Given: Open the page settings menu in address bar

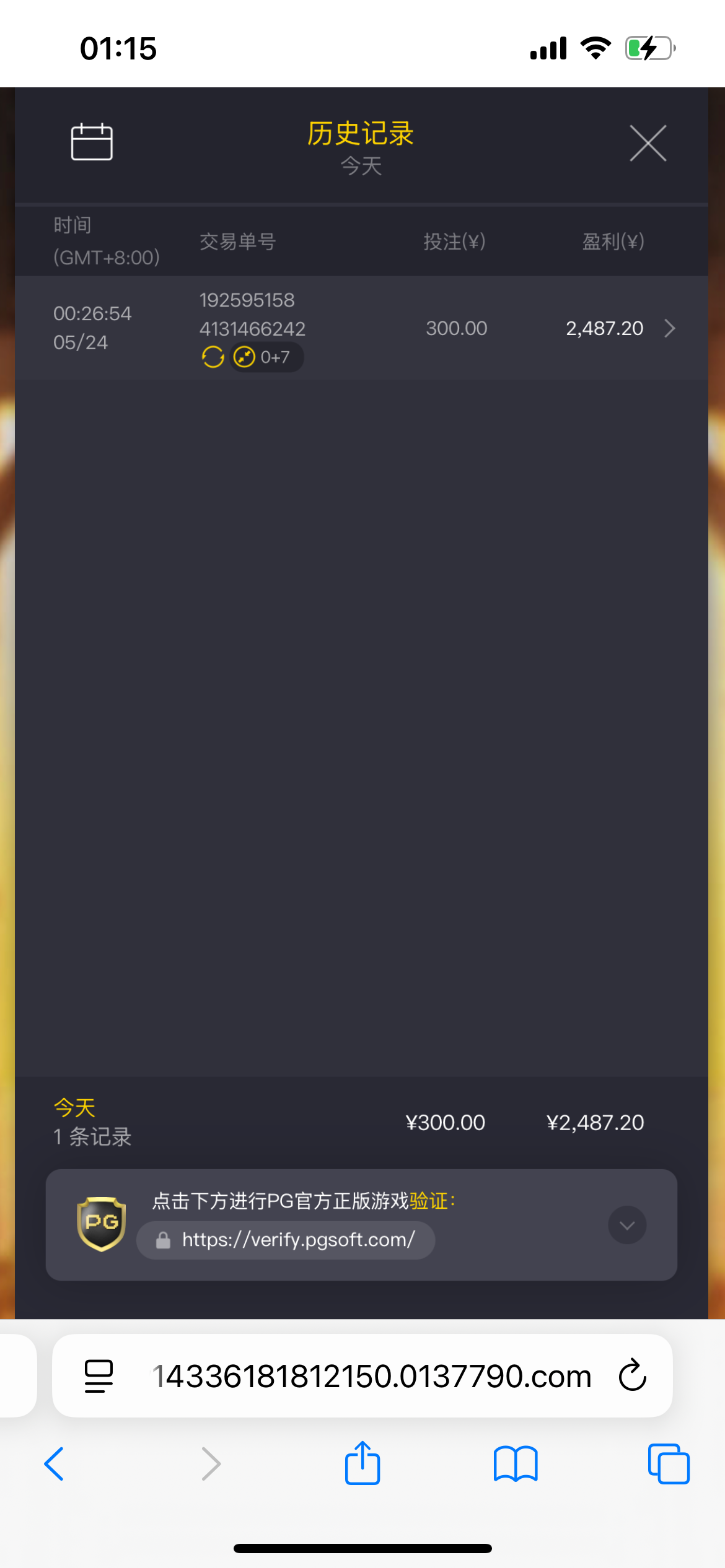Looking at the screenshot, I should [99, 1376].
